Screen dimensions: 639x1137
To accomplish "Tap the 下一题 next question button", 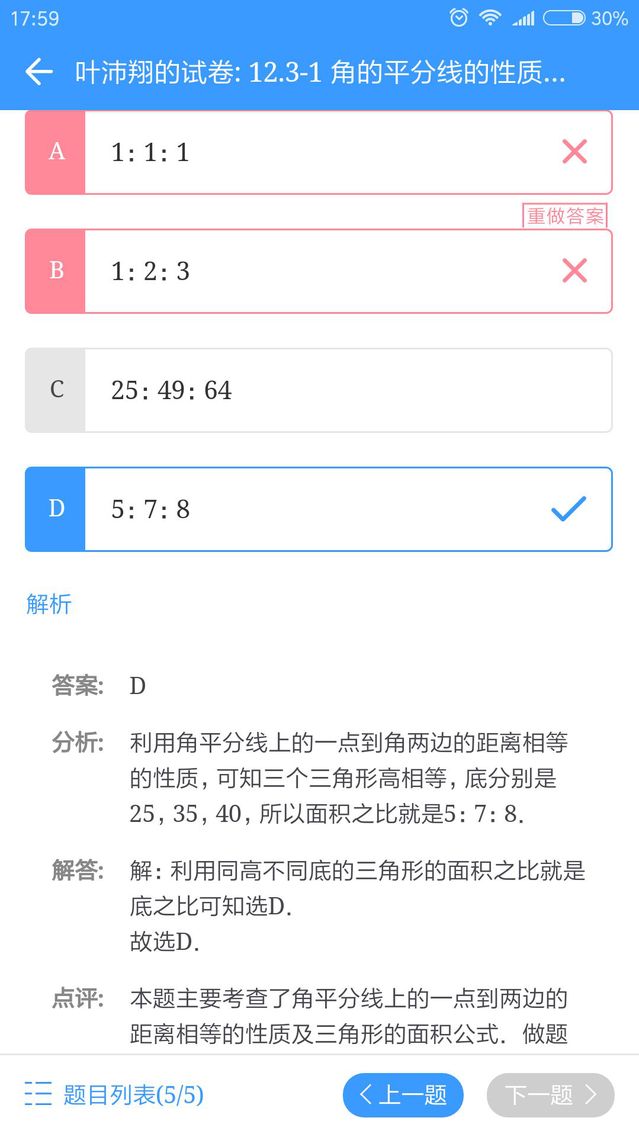I will (x=551, y=1095).
